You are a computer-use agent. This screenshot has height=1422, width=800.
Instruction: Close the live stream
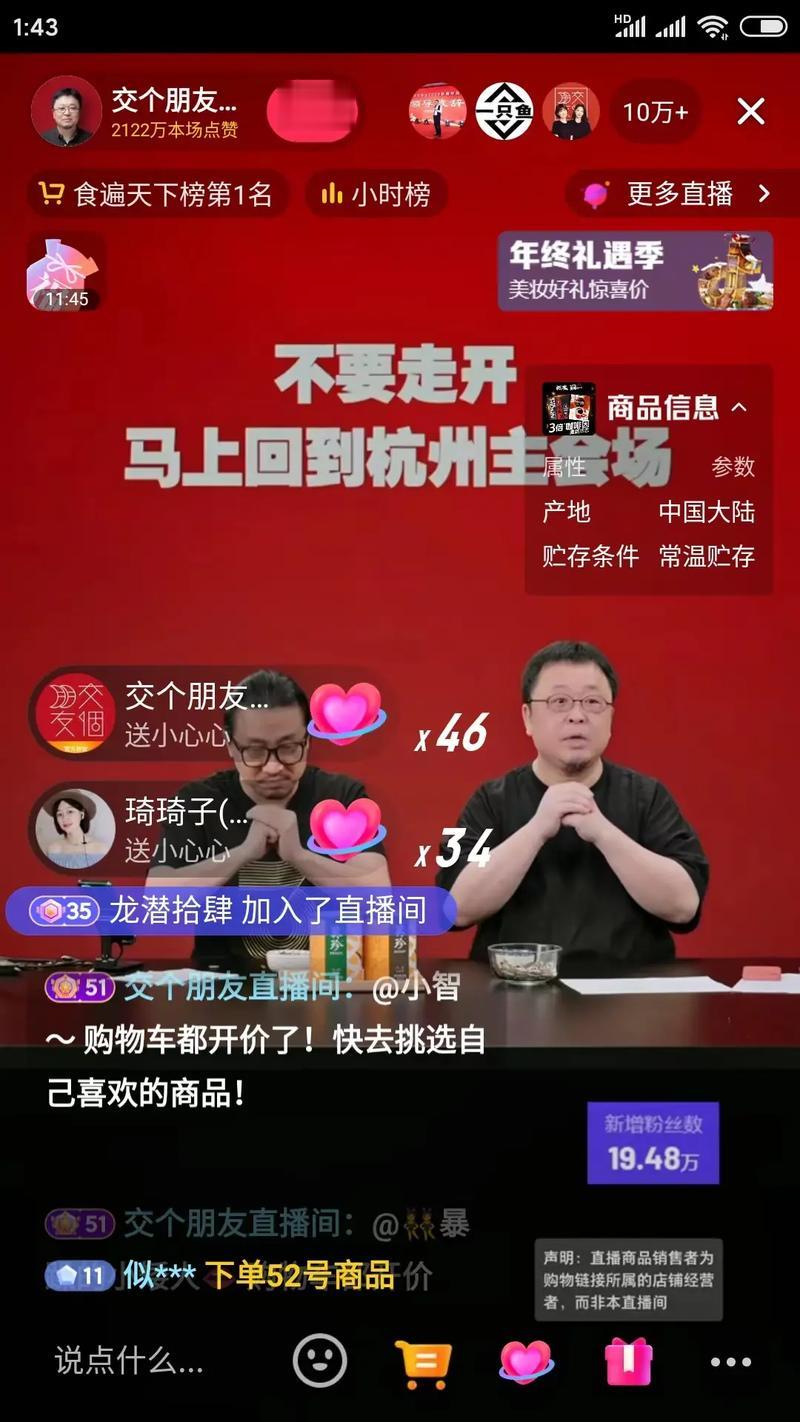[750, 111]
